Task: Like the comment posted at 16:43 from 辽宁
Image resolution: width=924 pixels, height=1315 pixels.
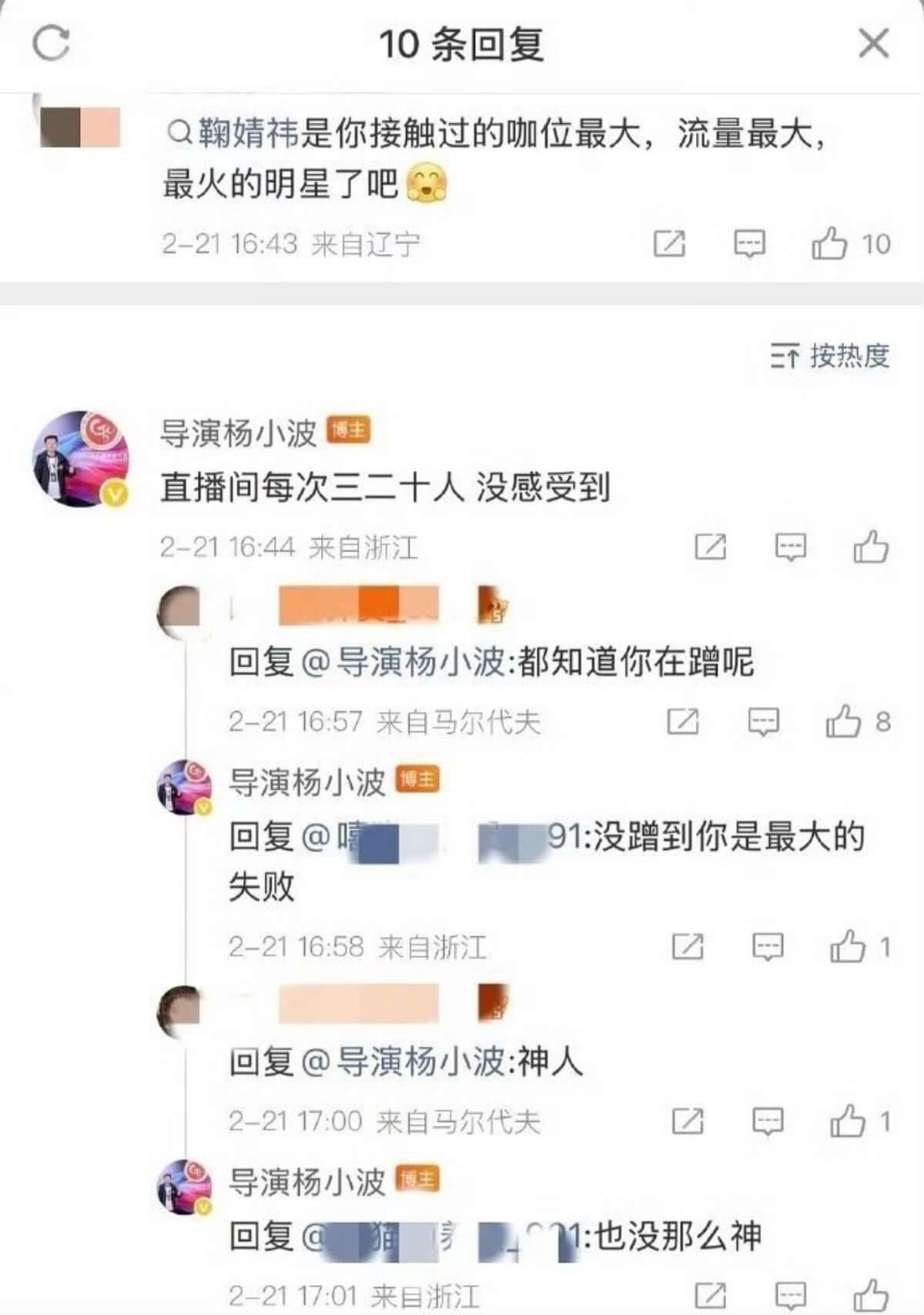Action: click(x=829, y=244)
